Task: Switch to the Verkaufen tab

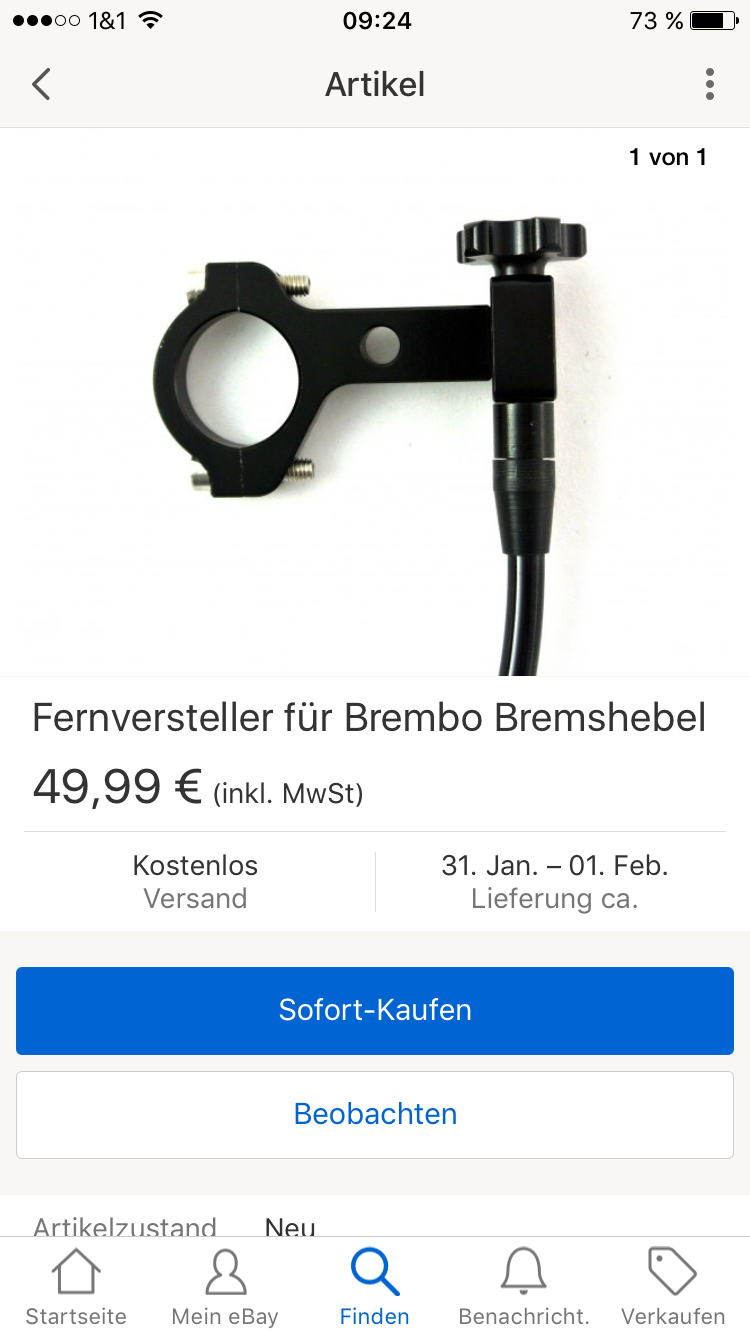Action: coord(672,1287)
